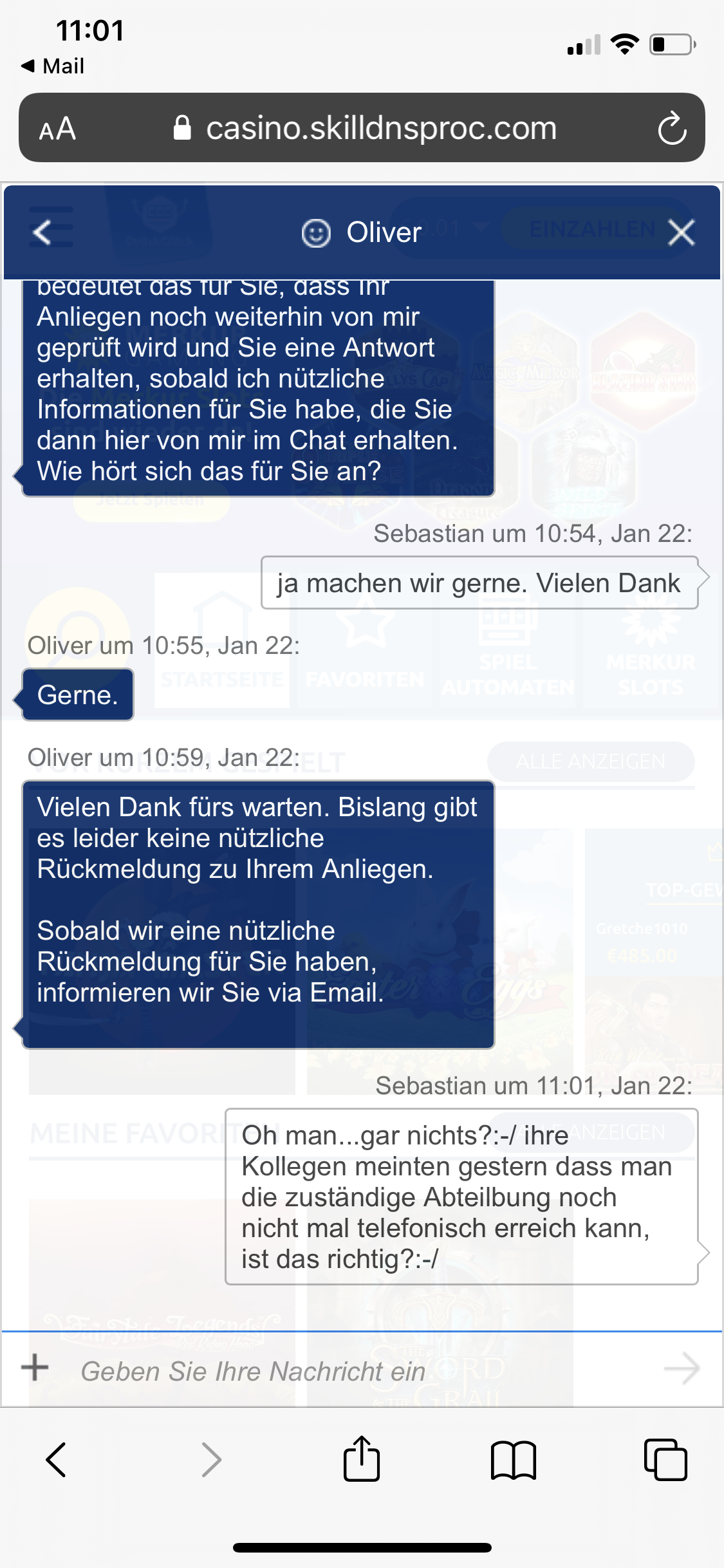Open Safari text size AA menu
The height and width of the screenshot is (1568, 724).
[x=57, y=129]
